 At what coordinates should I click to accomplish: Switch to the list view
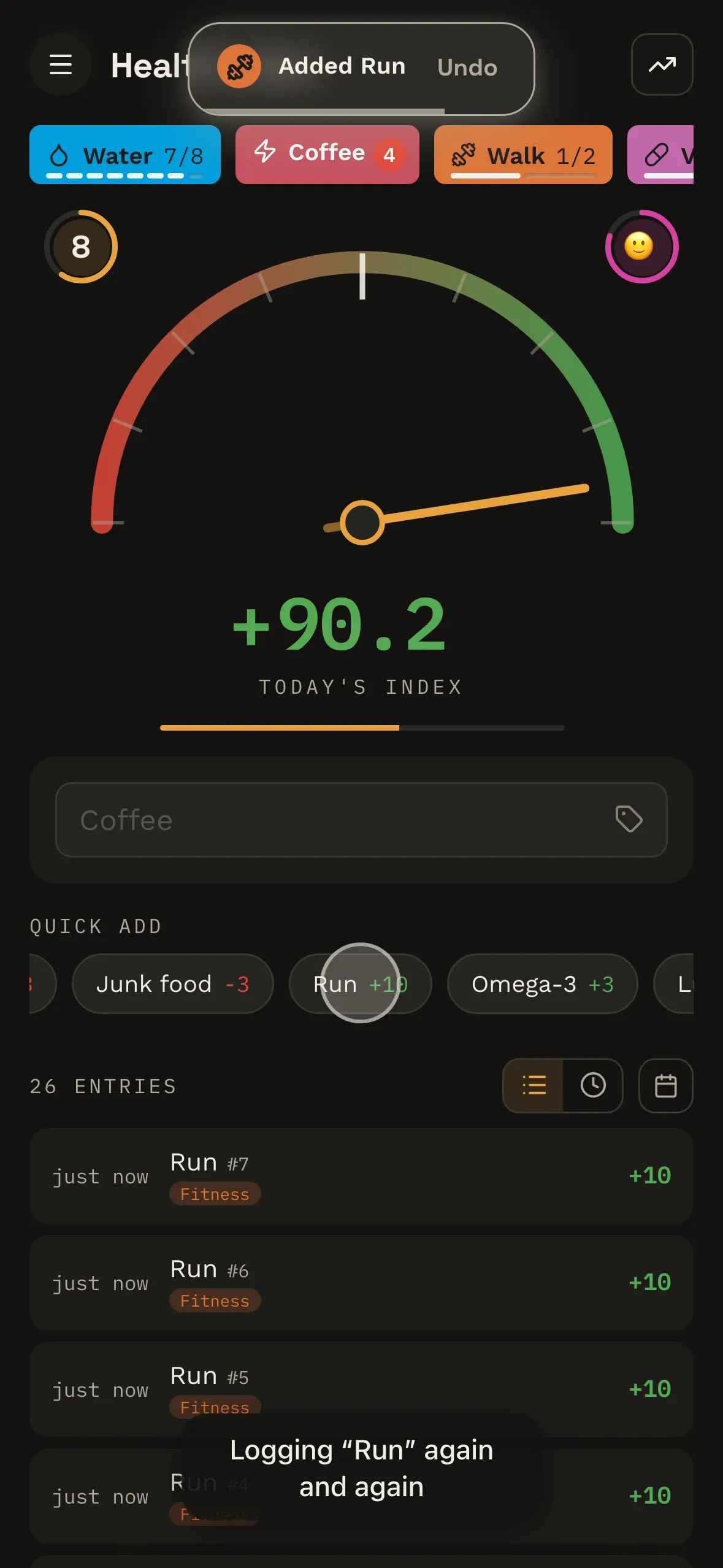[534, 1085]
